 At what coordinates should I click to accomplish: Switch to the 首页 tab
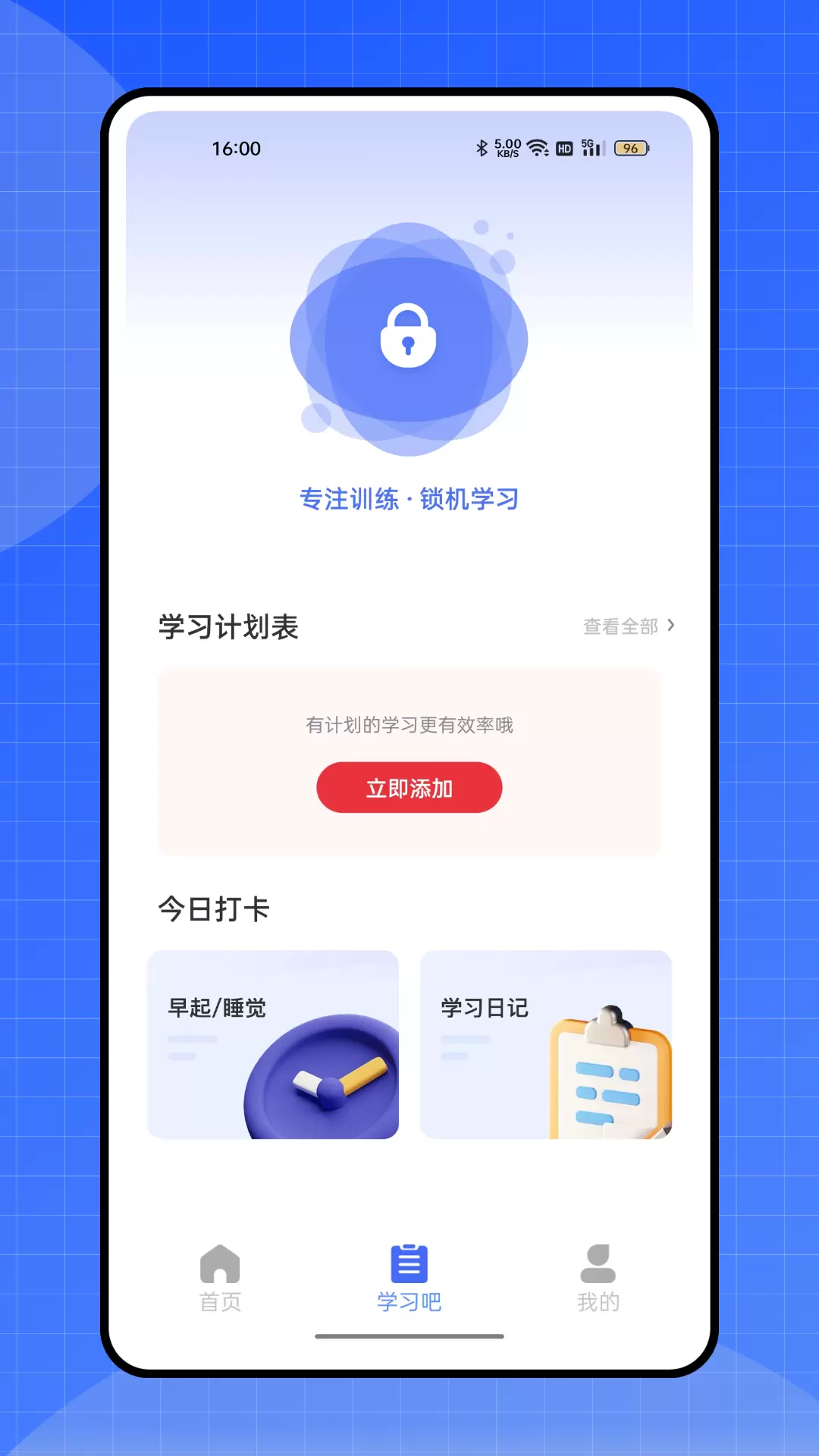220,1279
